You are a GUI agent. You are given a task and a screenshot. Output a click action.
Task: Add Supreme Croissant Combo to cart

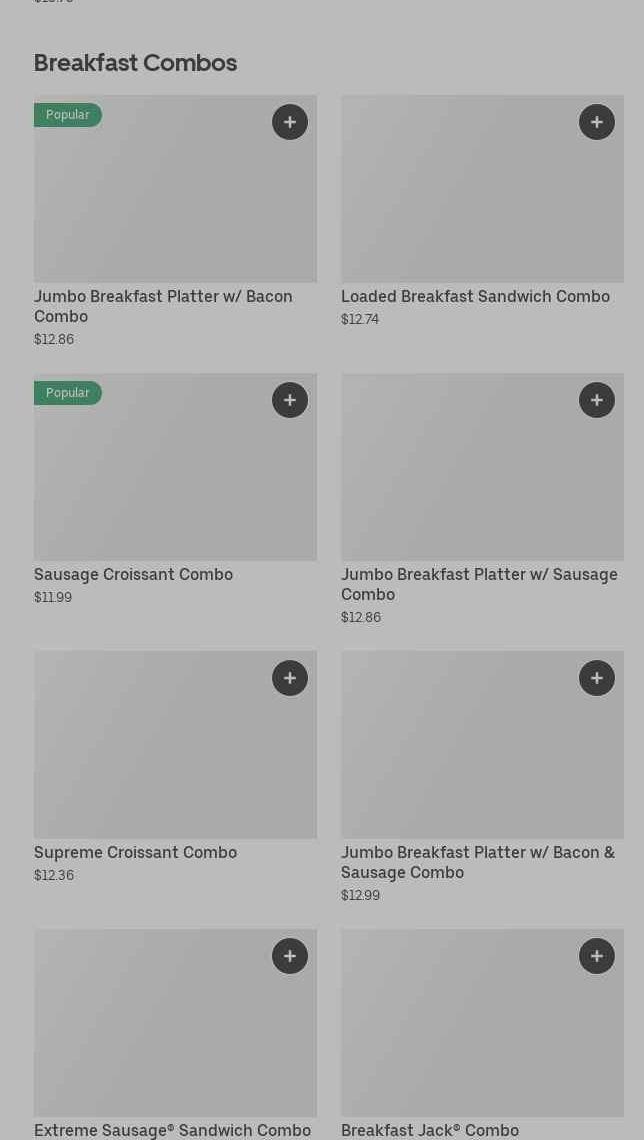290,678
